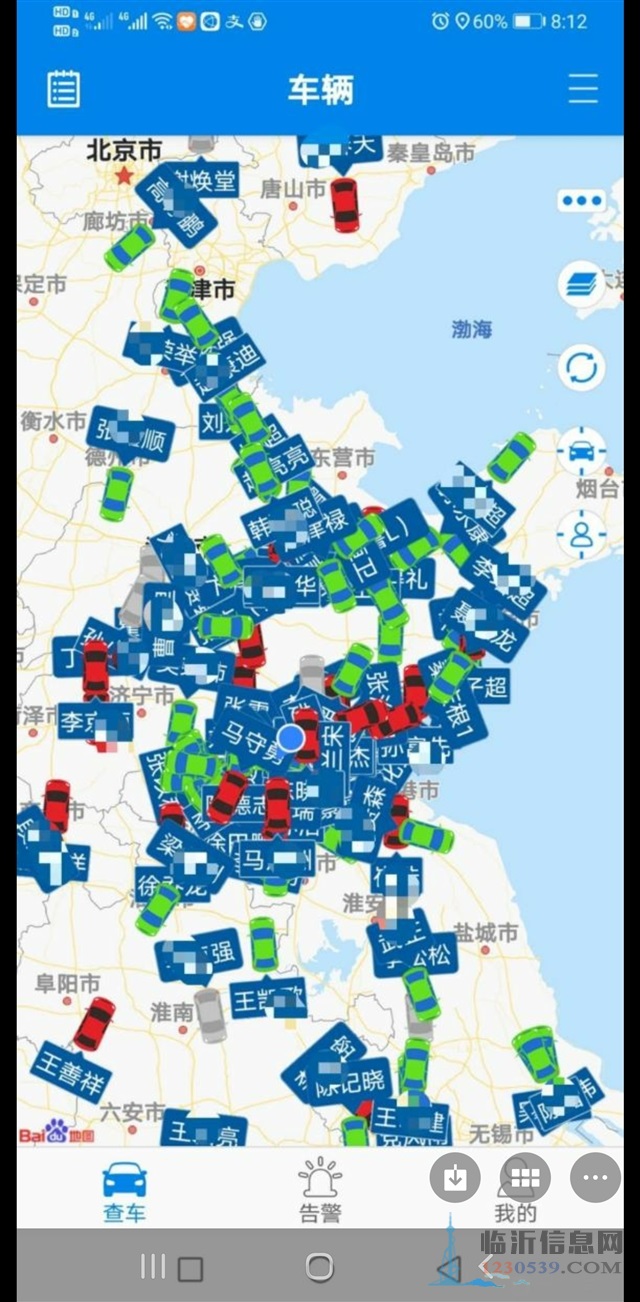The image size is (640, 1302).
Task: Select the red car near 唐山市
Action: pyautogui.click(x=344, y=203)
